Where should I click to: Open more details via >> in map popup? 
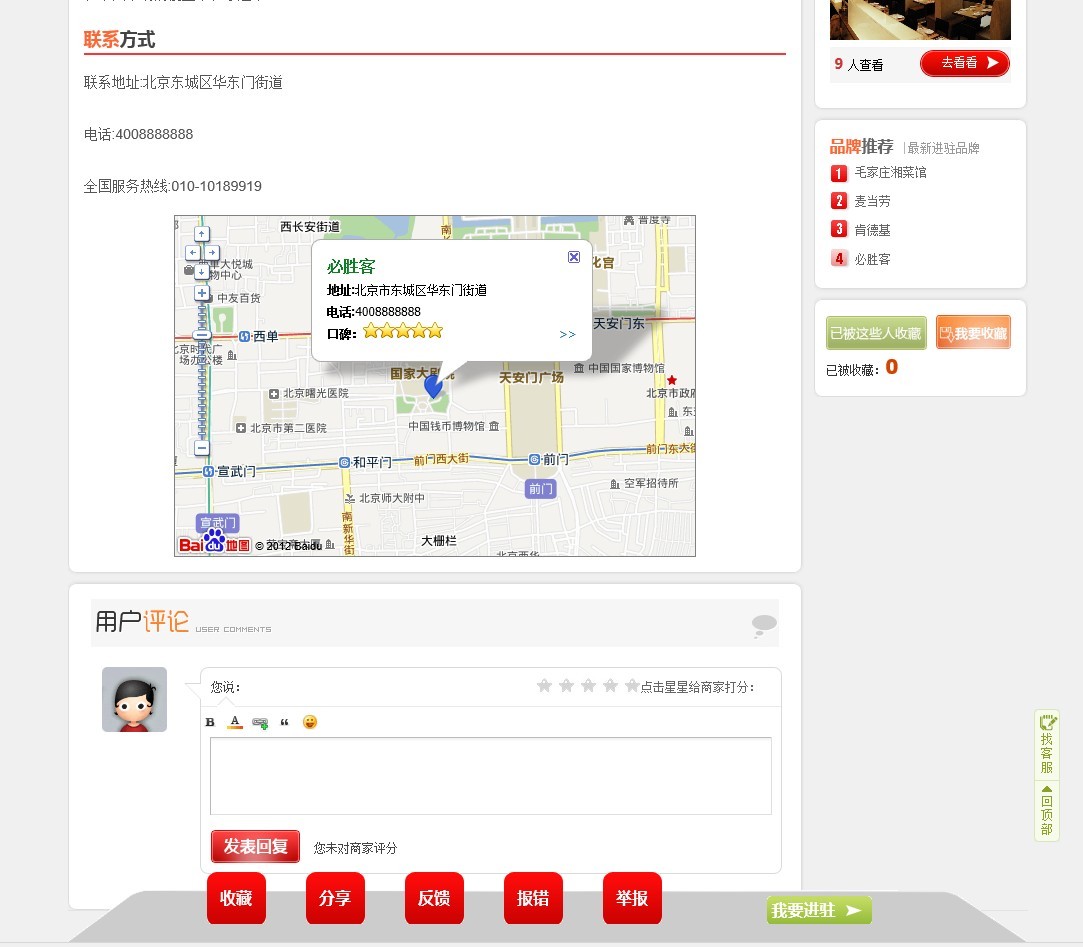pyautogui.click(x=567, y=335)
